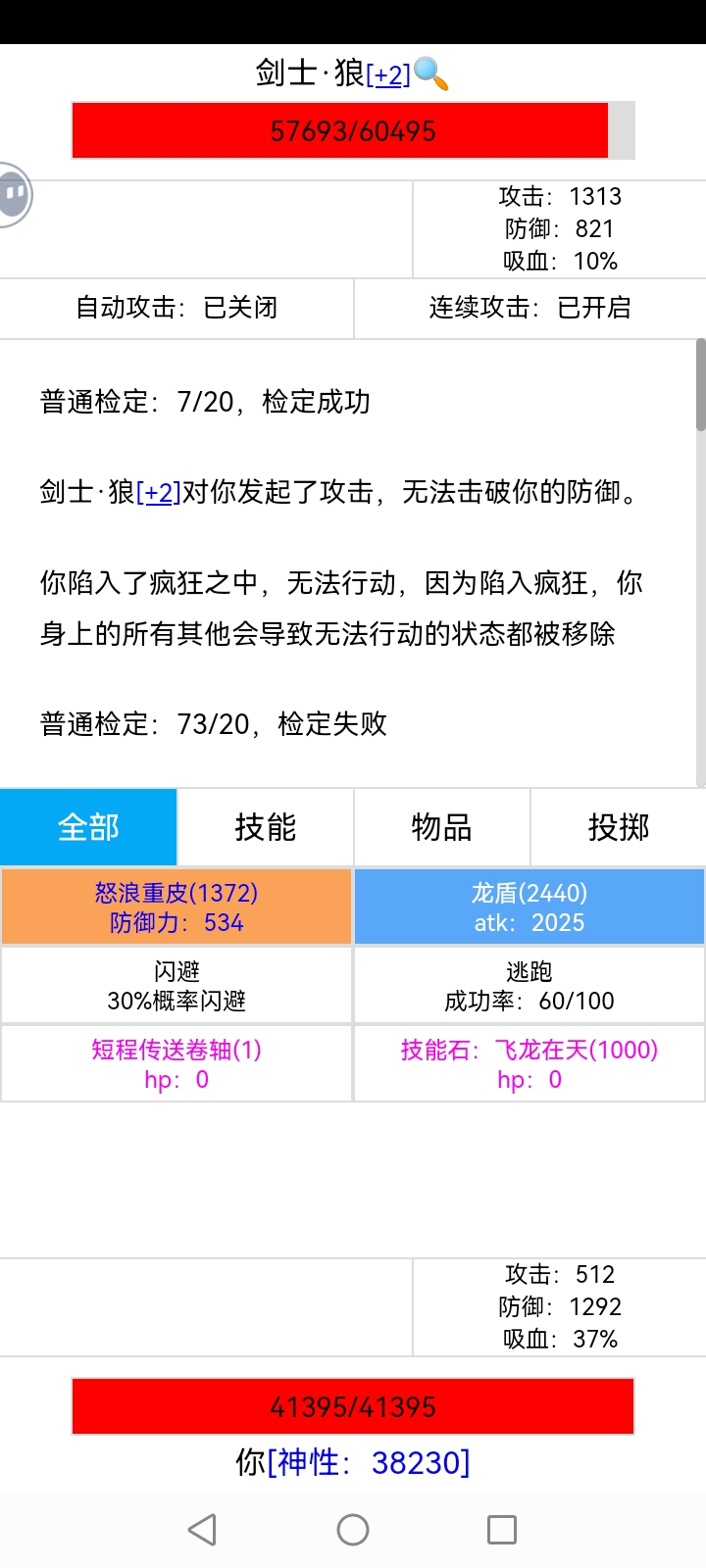706x1568 pixels.
Task: Open the floating round icon at left edge
Action: point(14,194)
